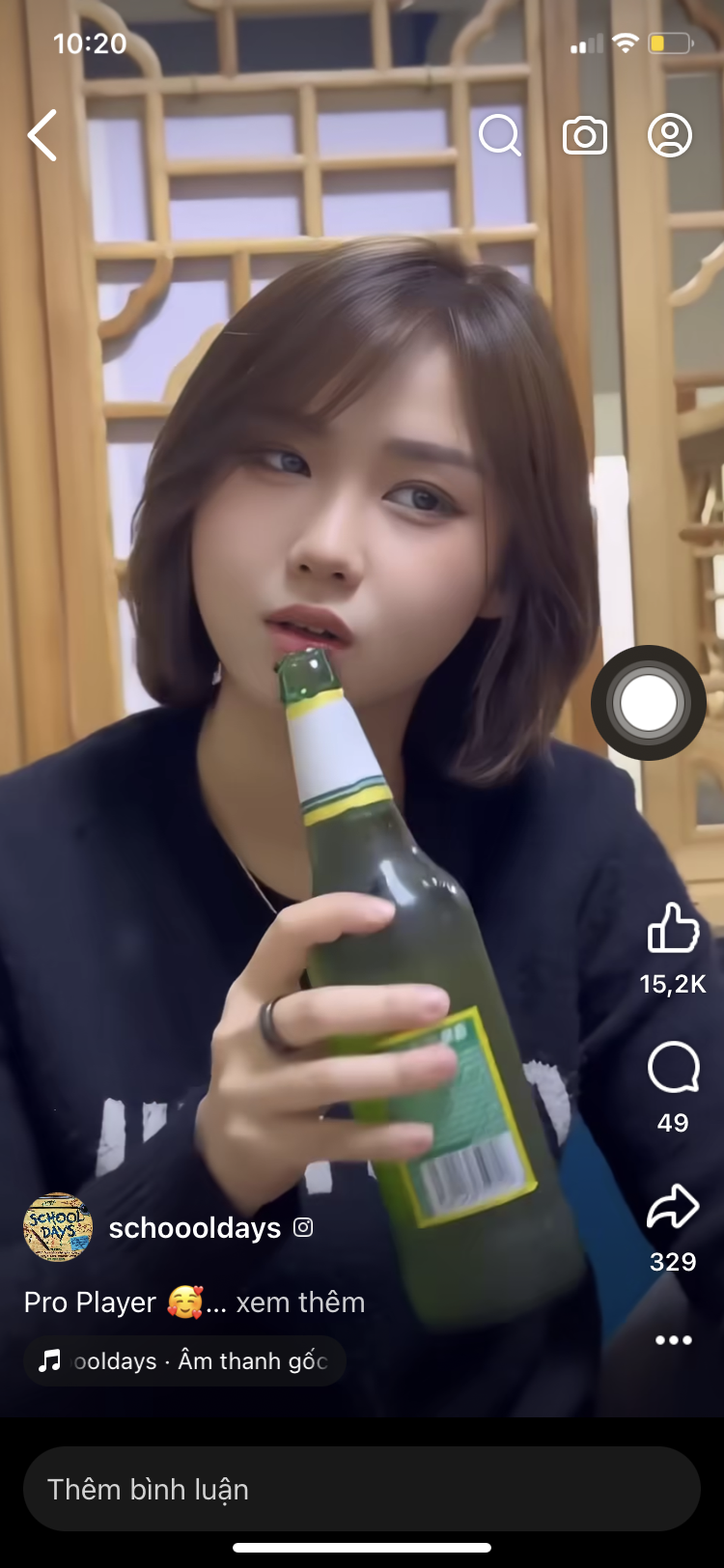Like this reel with the thumbs-up
724x1568 pixels.
tap(673, 929)
